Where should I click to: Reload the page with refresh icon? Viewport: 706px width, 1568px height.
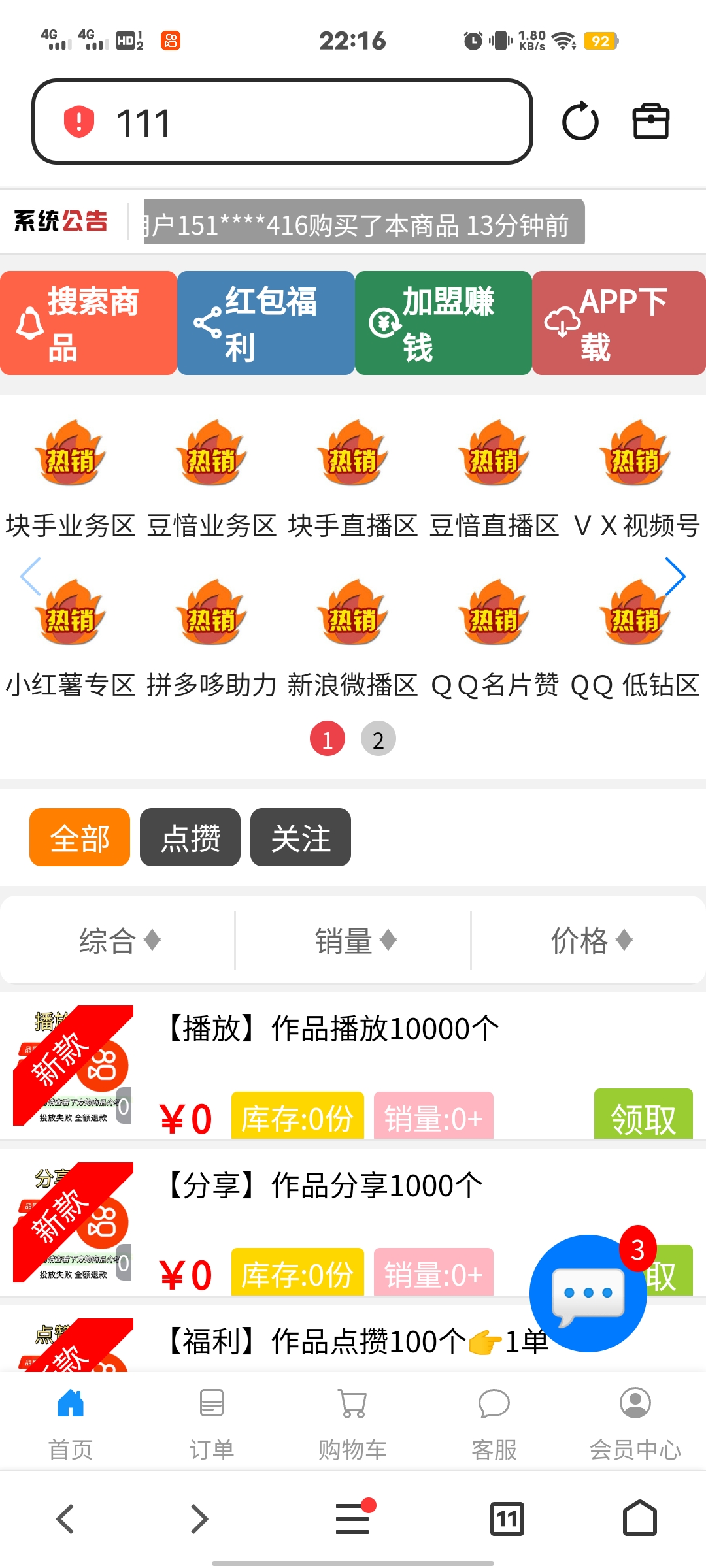[580, 122]
